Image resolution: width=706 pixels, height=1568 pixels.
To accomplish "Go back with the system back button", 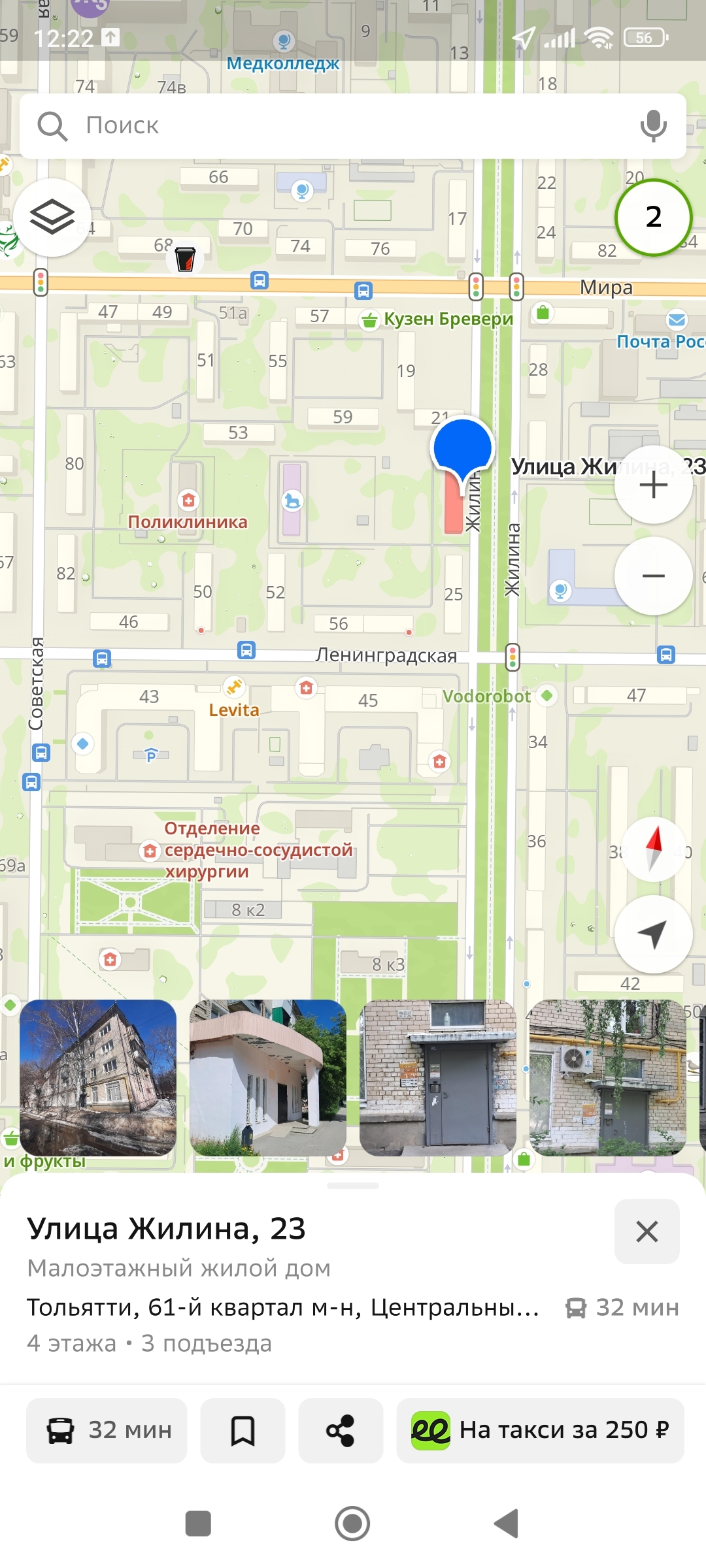I will pyautogui.click(x=507, y=1524).
